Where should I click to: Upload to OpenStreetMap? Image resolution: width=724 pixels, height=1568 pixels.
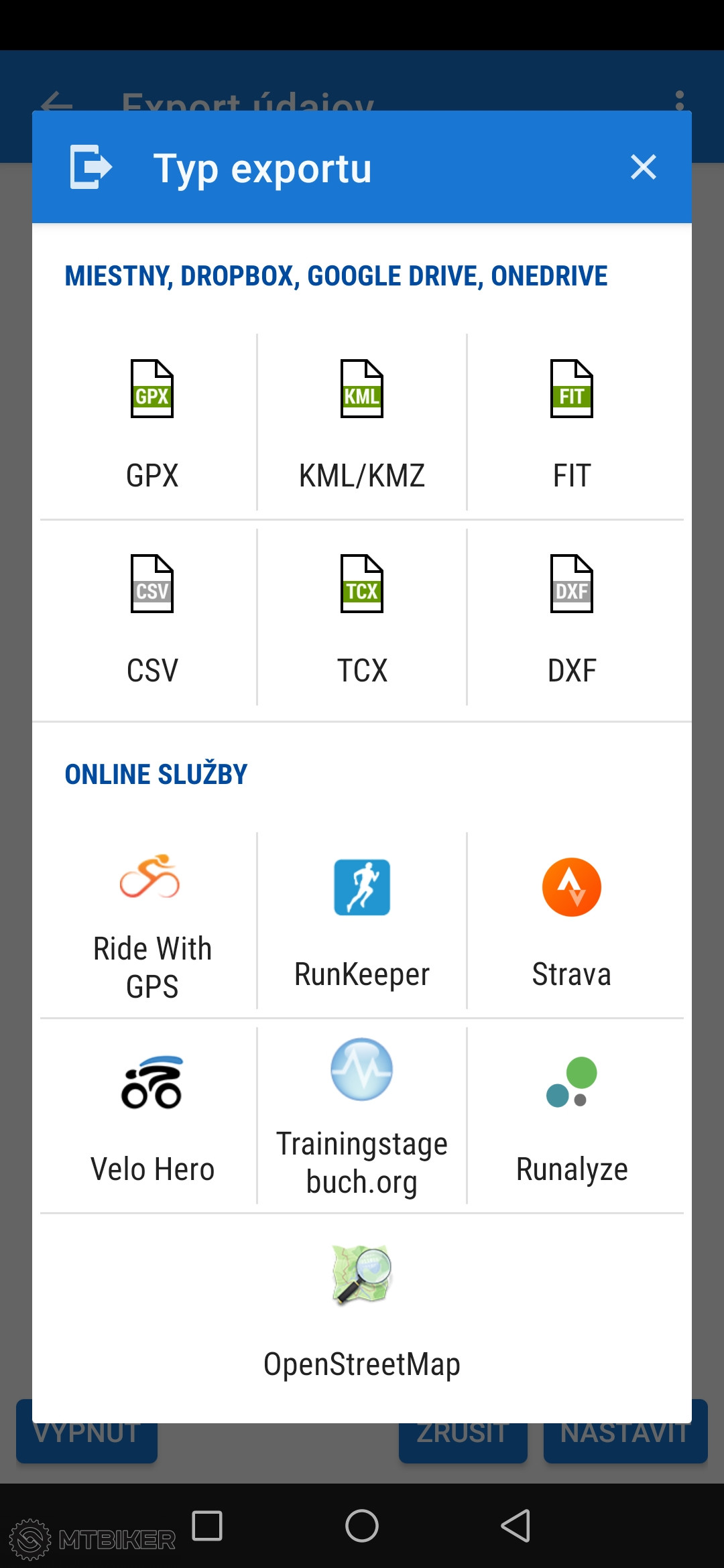(362, 1310)
